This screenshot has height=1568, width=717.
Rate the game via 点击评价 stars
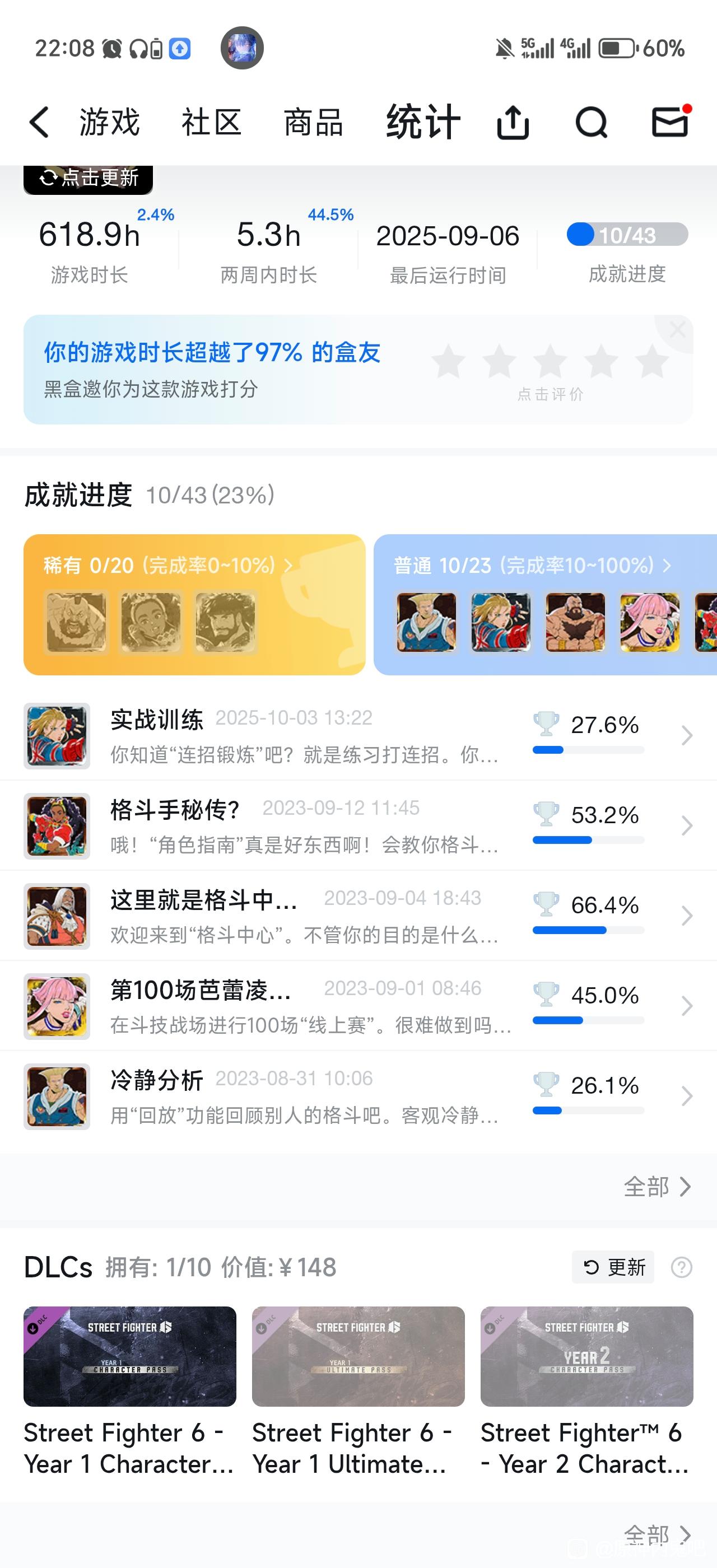pos(550,362)
